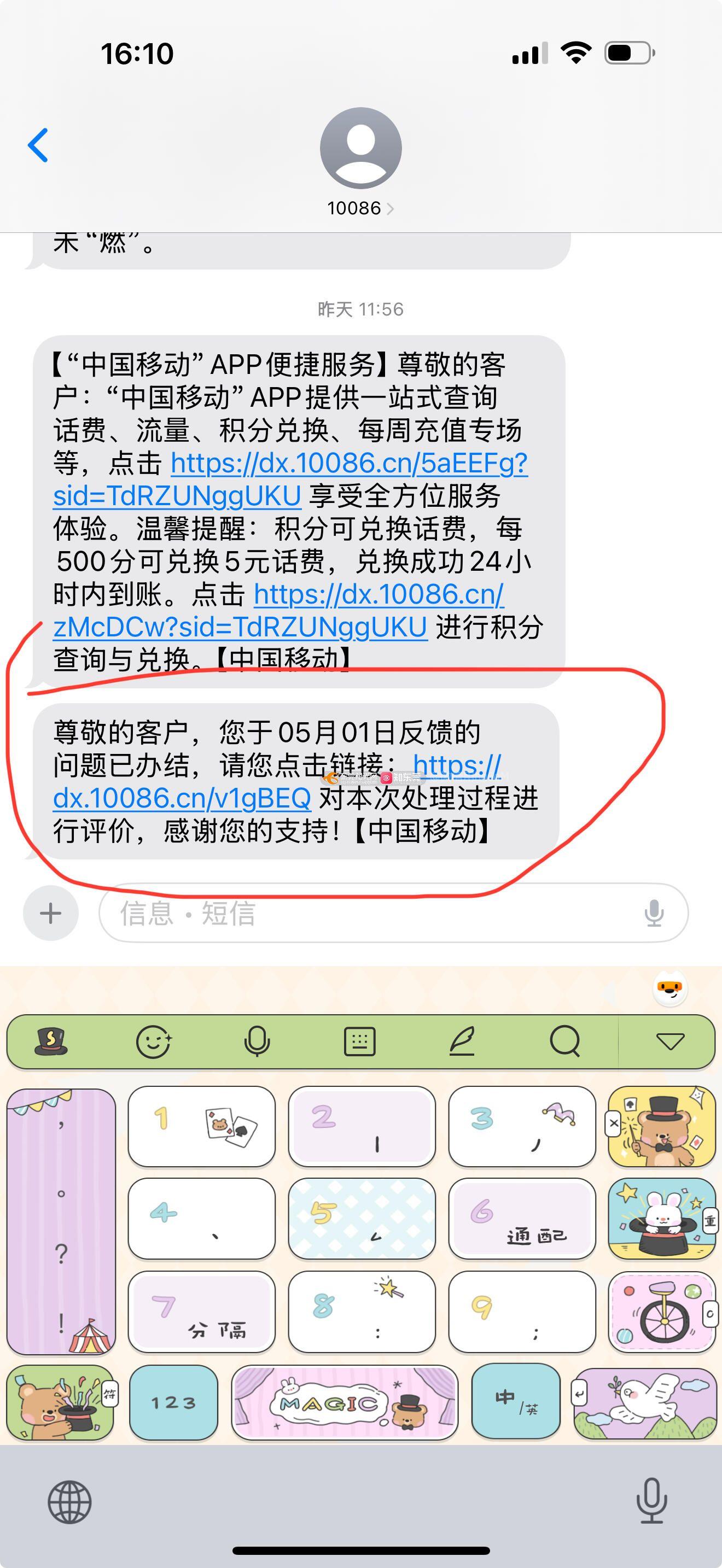
Task: Open the zMcDCw points exchange link
Action: click(x=240, y=627)
